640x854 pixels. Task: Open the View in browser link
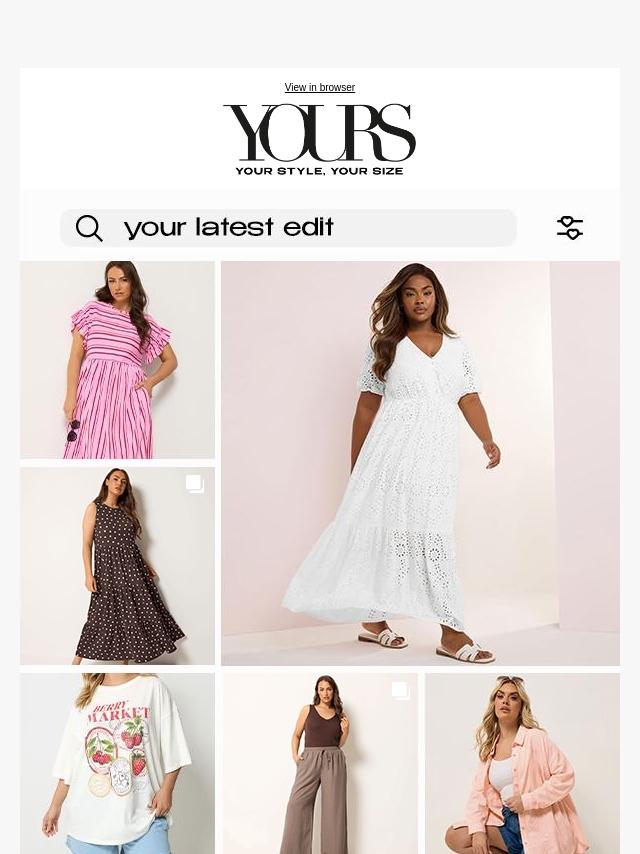tap(320, 87)
